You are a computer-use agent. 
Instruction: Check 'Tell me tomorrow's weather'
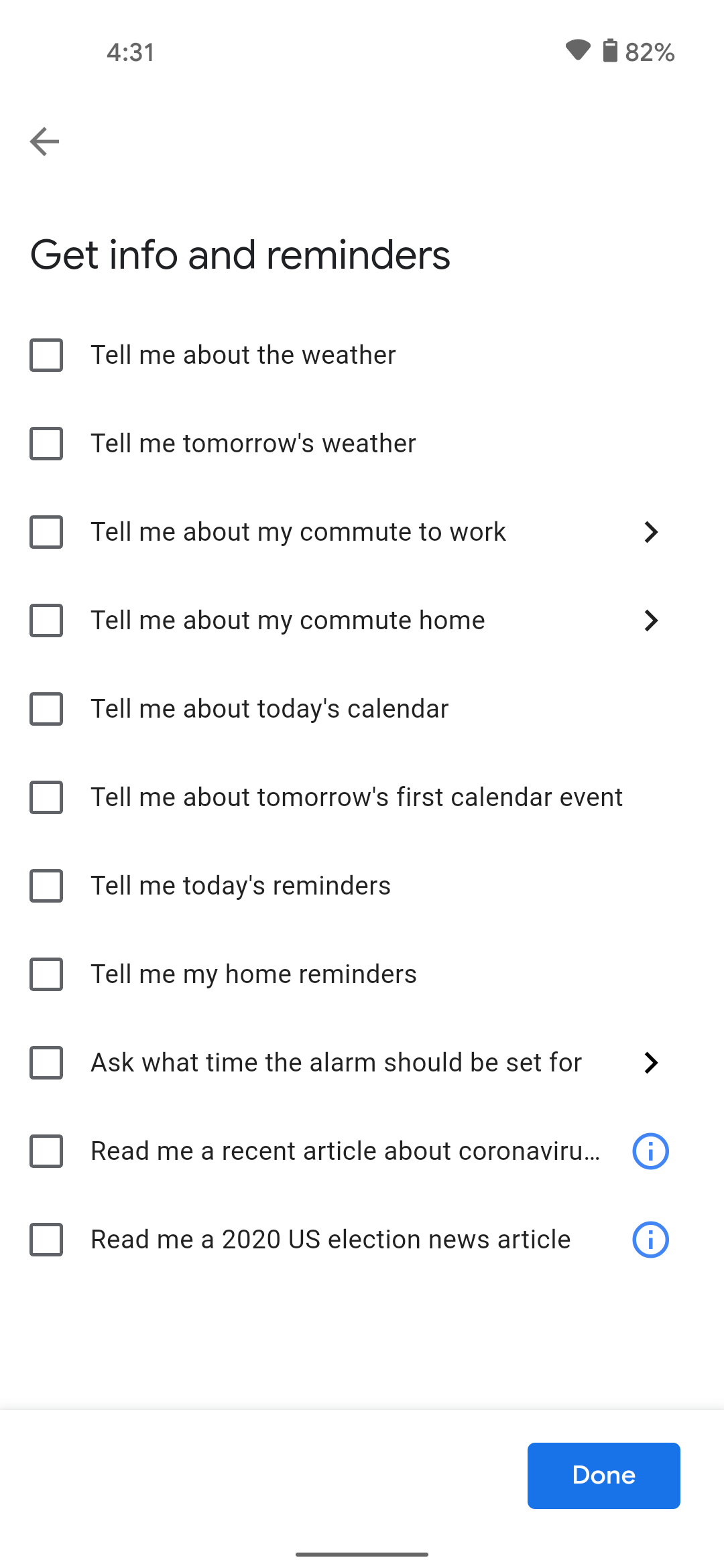click(46, 444)
